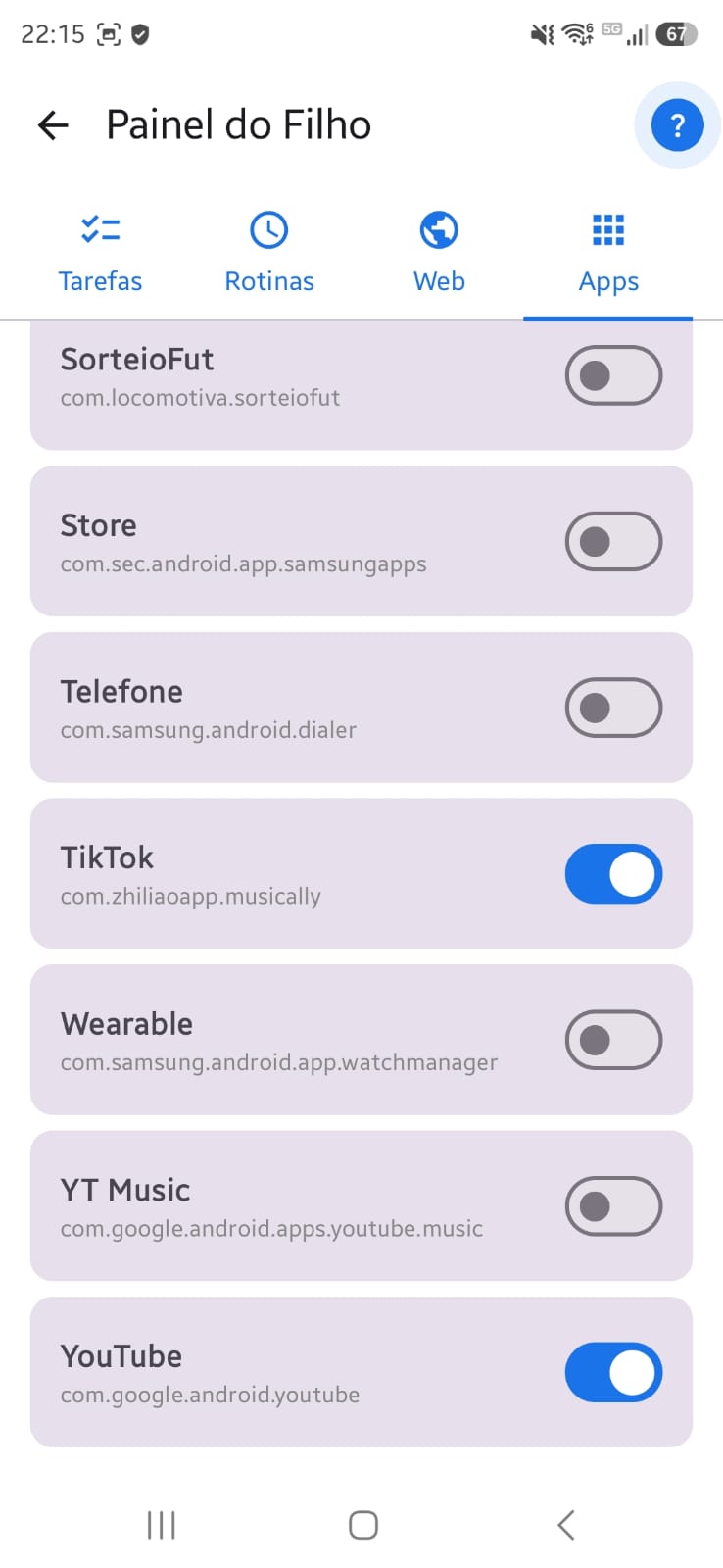Tap the system home button
Viewport: 723px width, 1568px height.
[363, 1525]
